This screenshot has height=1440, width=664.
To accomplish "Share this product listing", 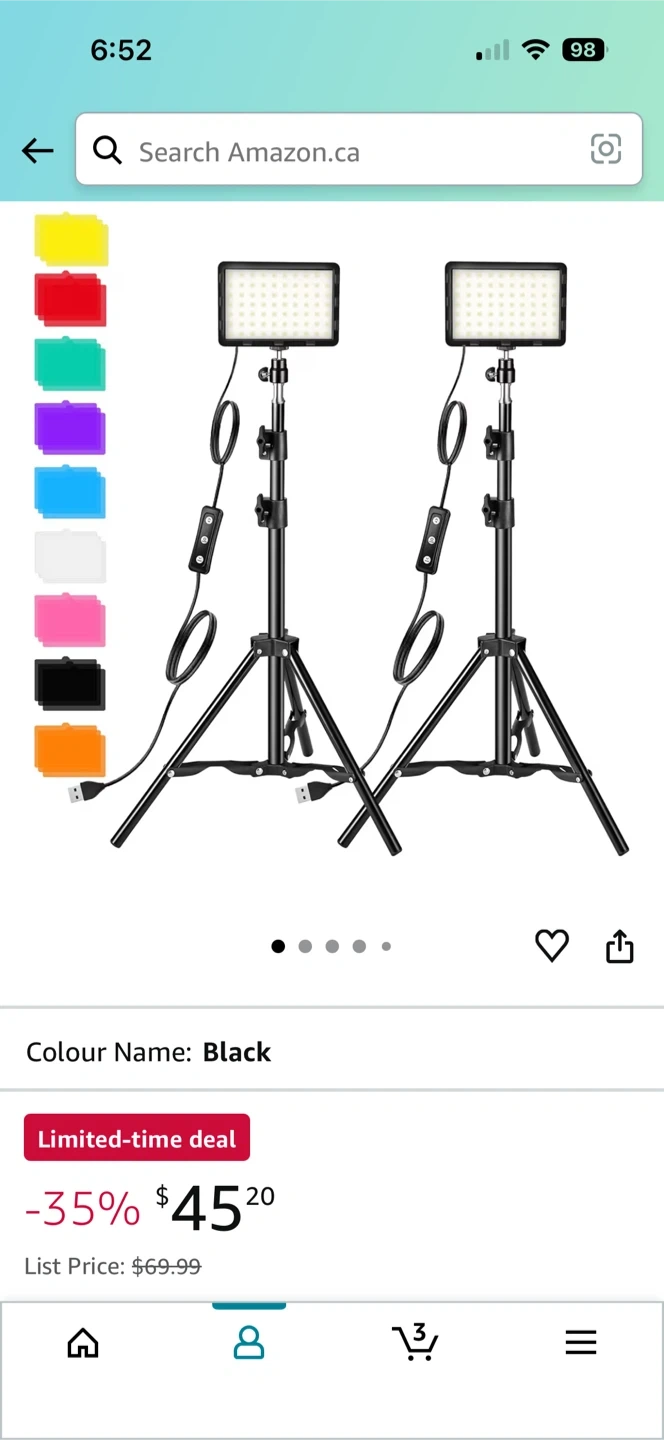I will coord(620,945).
